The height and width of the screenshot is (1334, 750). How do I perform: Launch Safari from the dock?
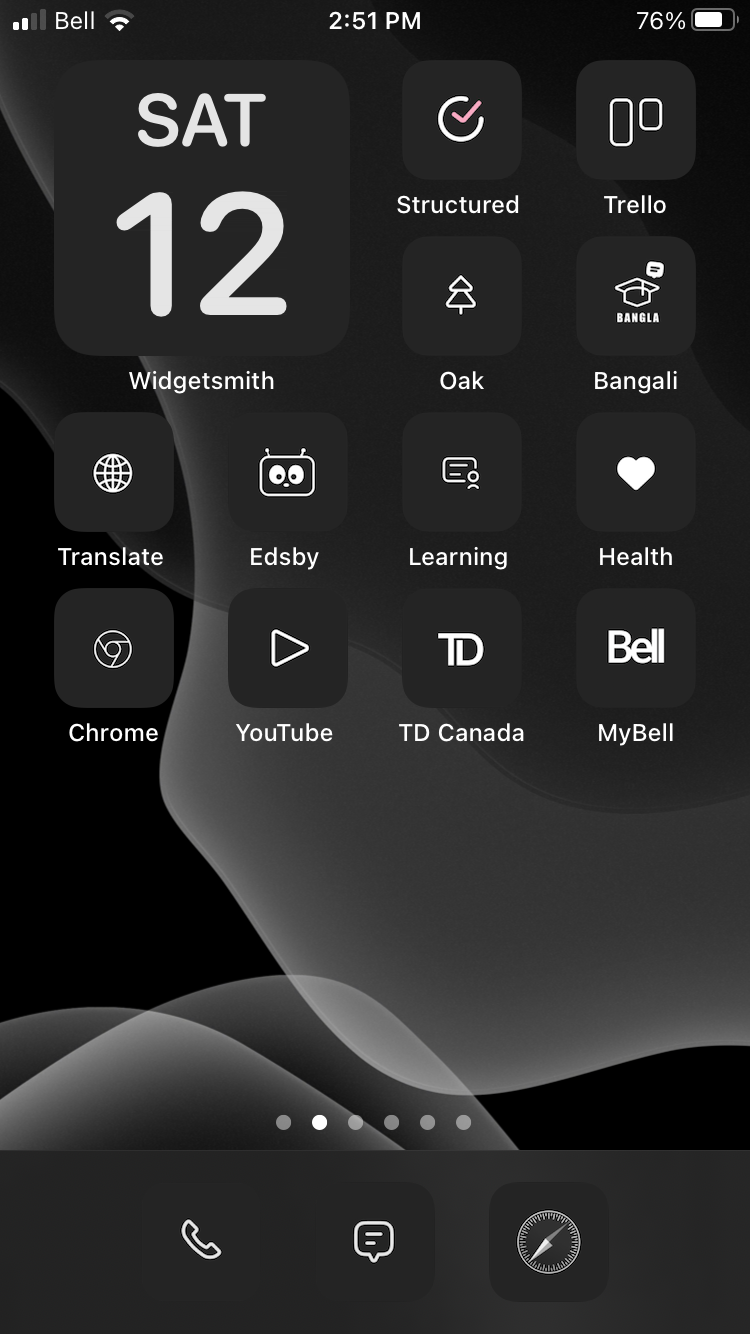click(548, 1241)
